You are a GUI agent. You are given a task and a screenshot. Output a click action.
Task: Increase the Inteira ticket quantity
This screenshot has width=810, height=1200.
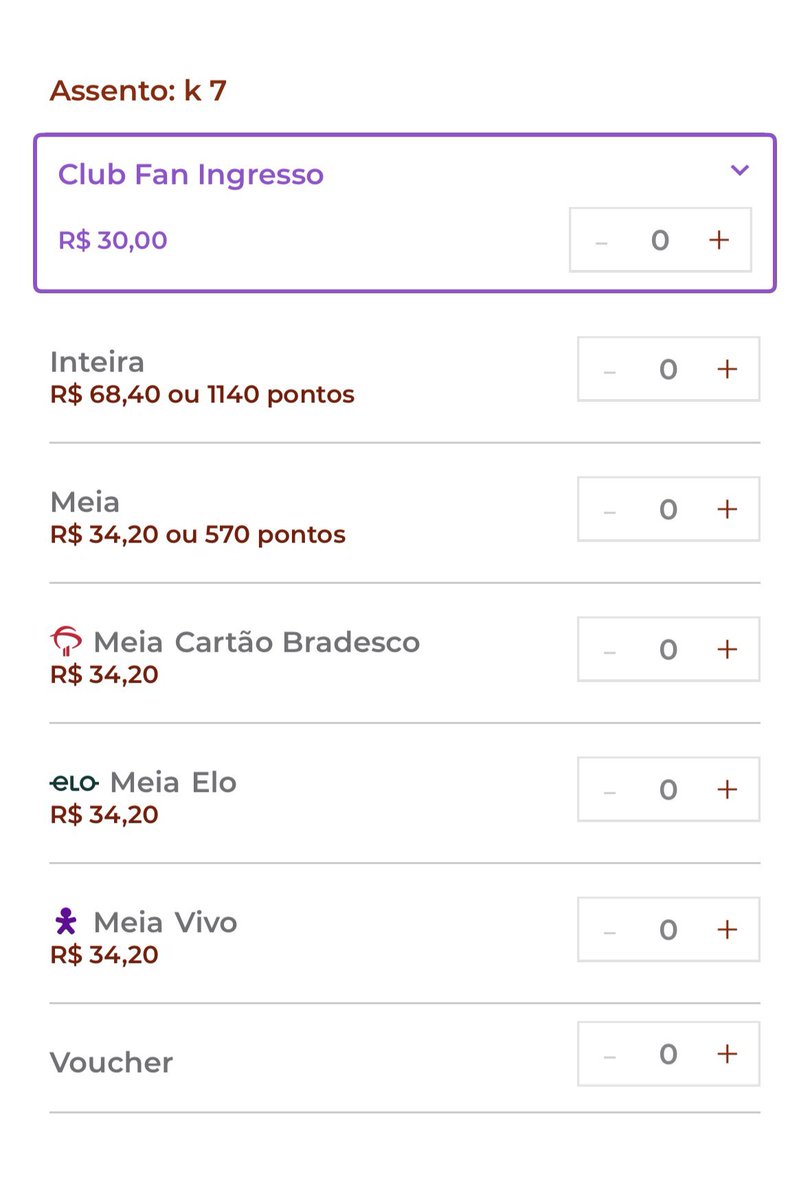point(727,369)
